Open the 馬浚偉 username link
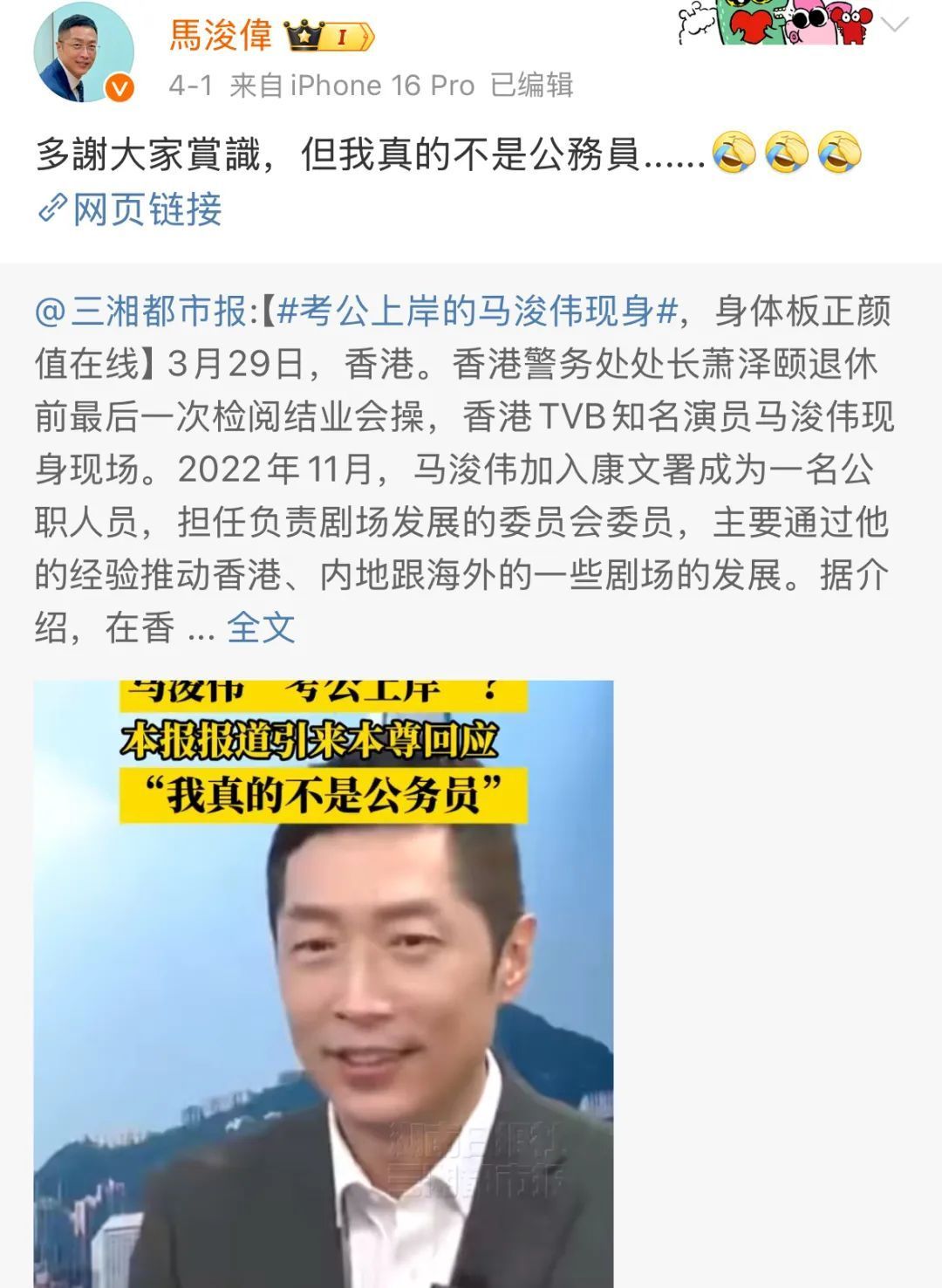942x1288 pixels. [221, 34]
